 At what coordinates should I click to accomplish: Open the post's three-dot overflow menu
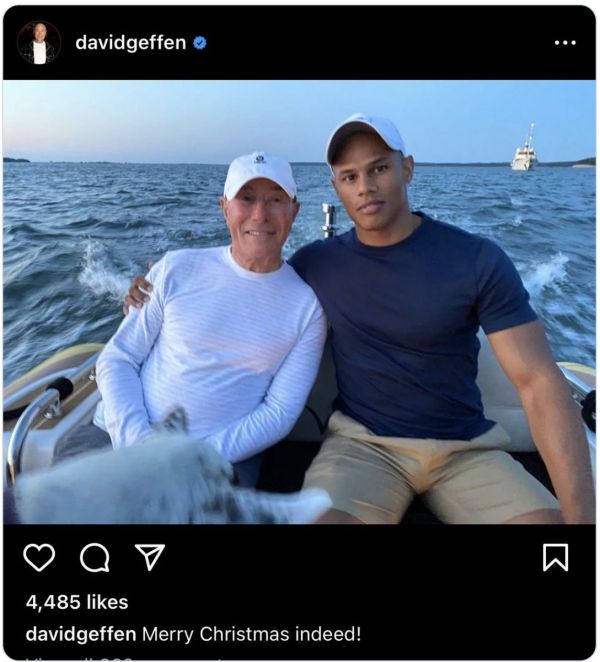565,43
